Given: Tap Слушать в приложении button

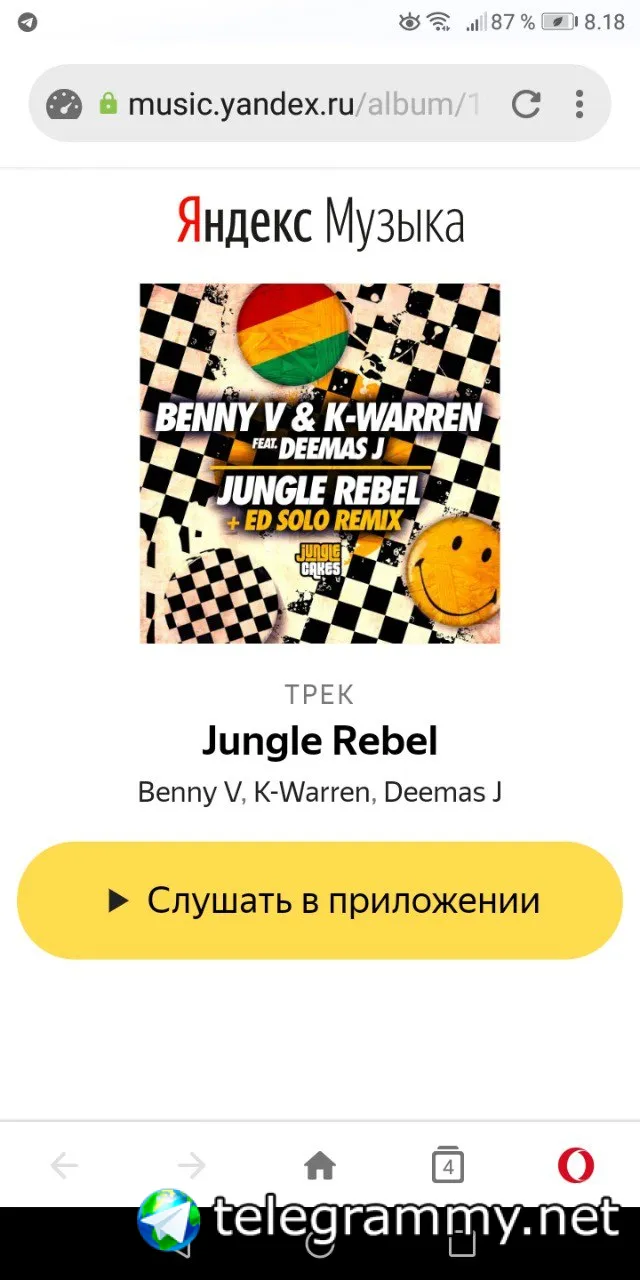Looking at the screenshot, I should [x=320, y=900].
